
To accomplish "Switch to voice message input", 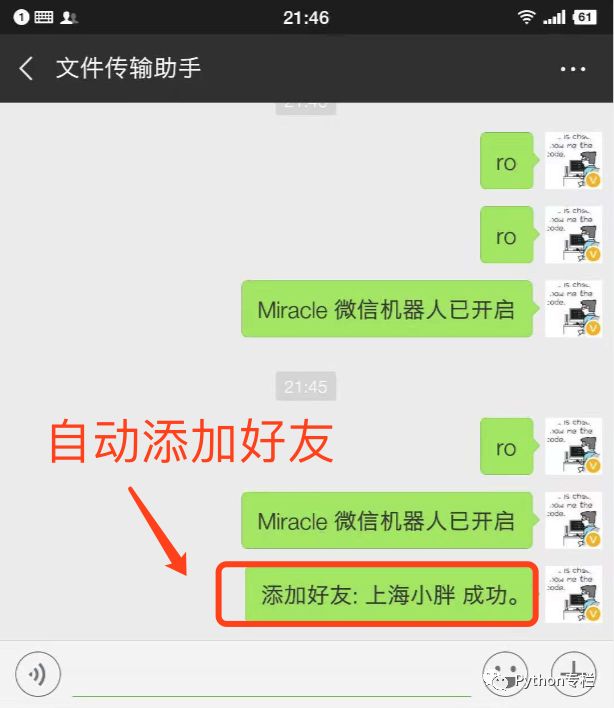I will (38, 674).
